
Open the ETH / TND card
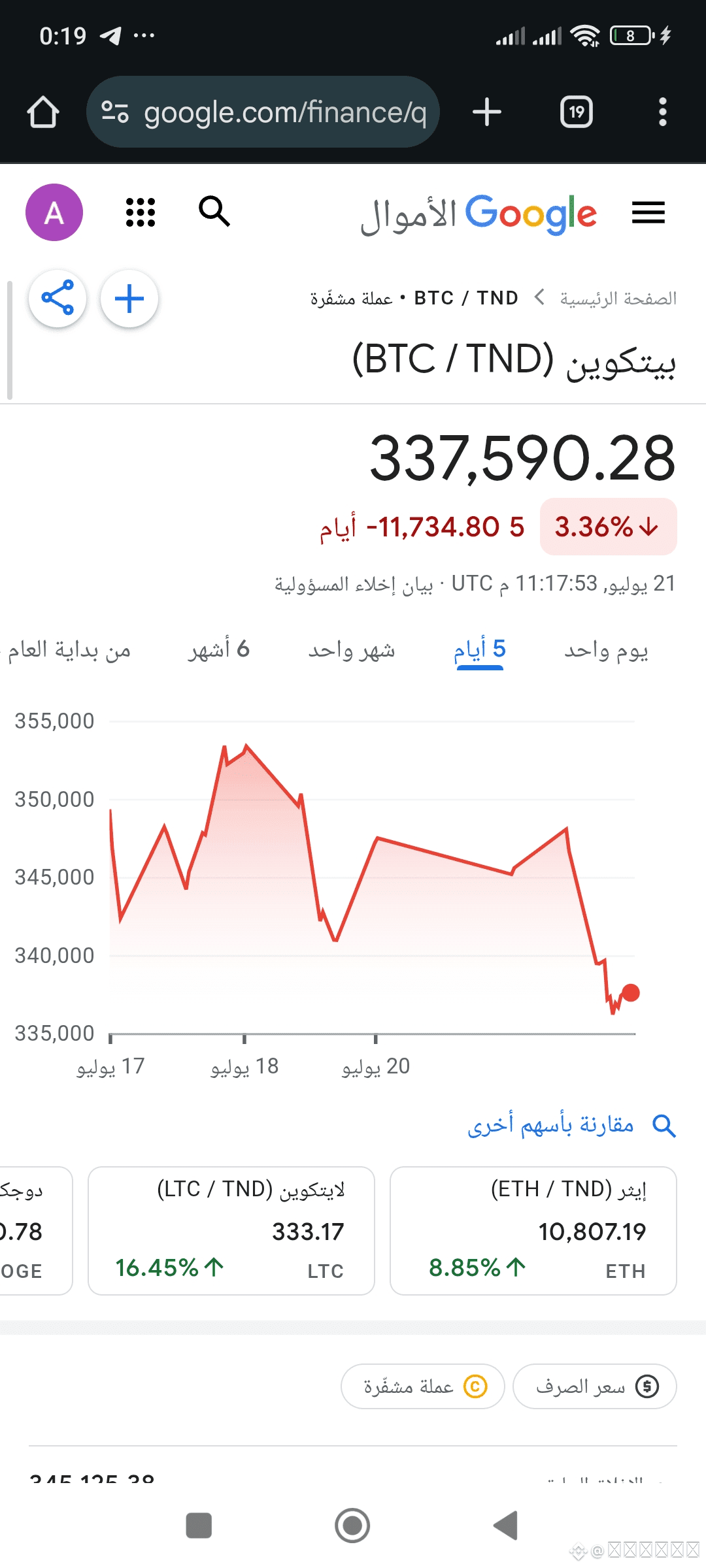tap(533, 1230)
